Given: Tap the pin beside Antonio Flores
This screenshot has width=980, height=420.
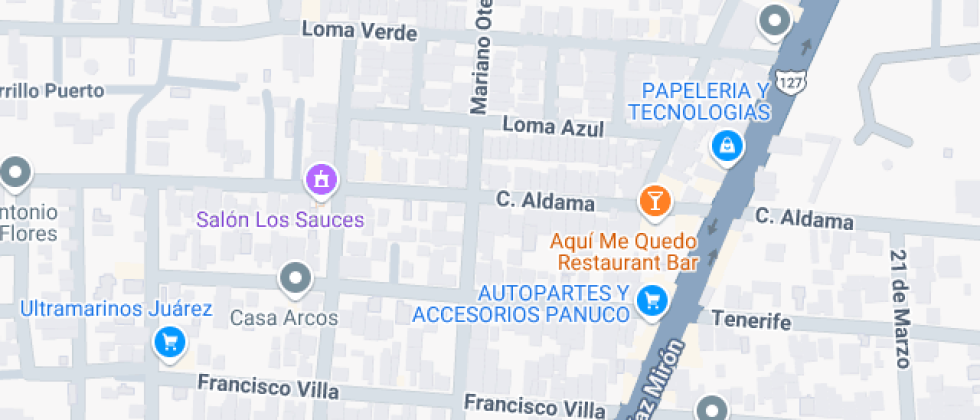Looking at the screenshot, I should point(15,174).
